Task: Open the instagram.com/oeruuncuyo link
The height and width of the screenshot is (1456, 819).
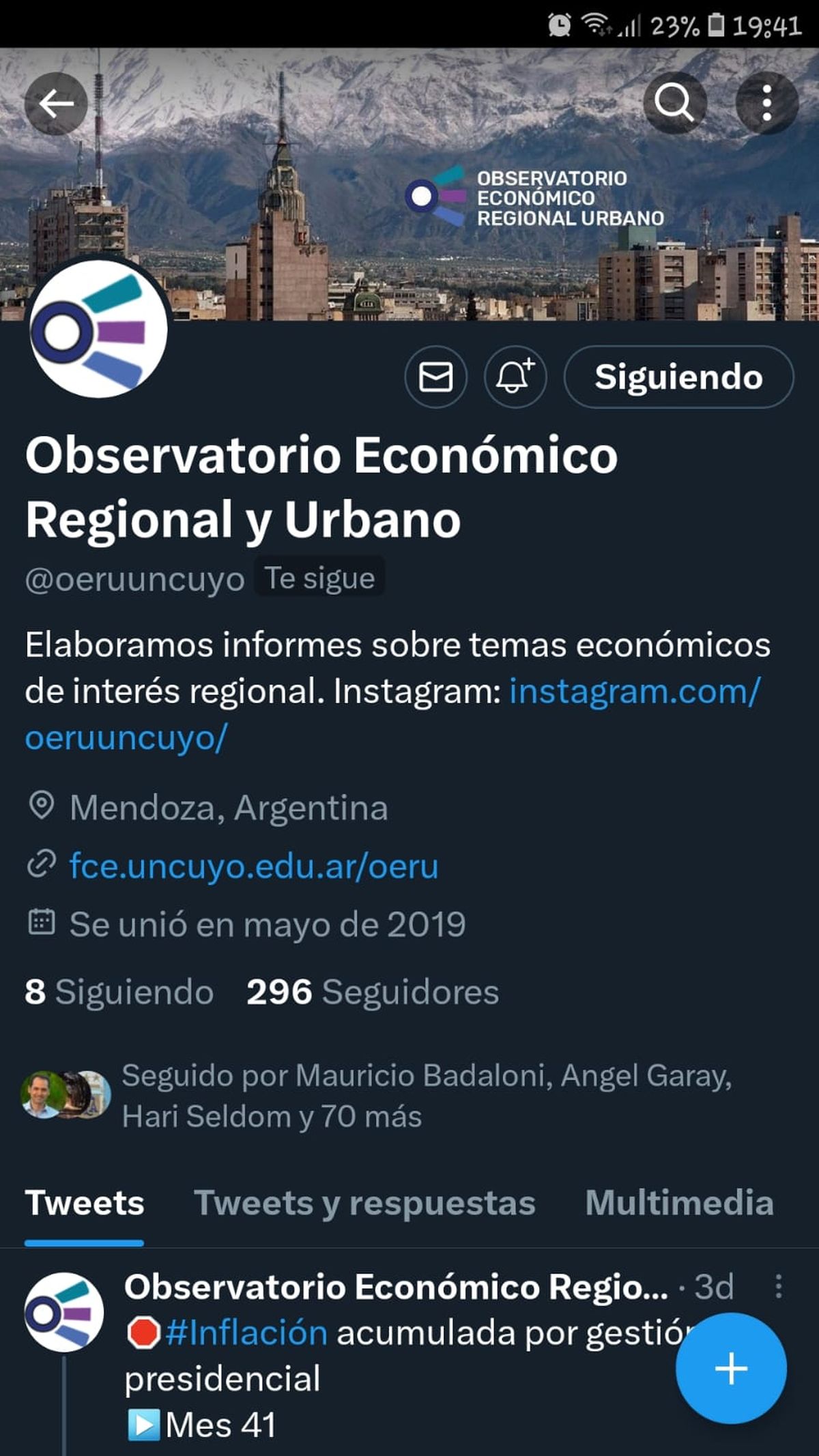Action: (x=633, y=691)
